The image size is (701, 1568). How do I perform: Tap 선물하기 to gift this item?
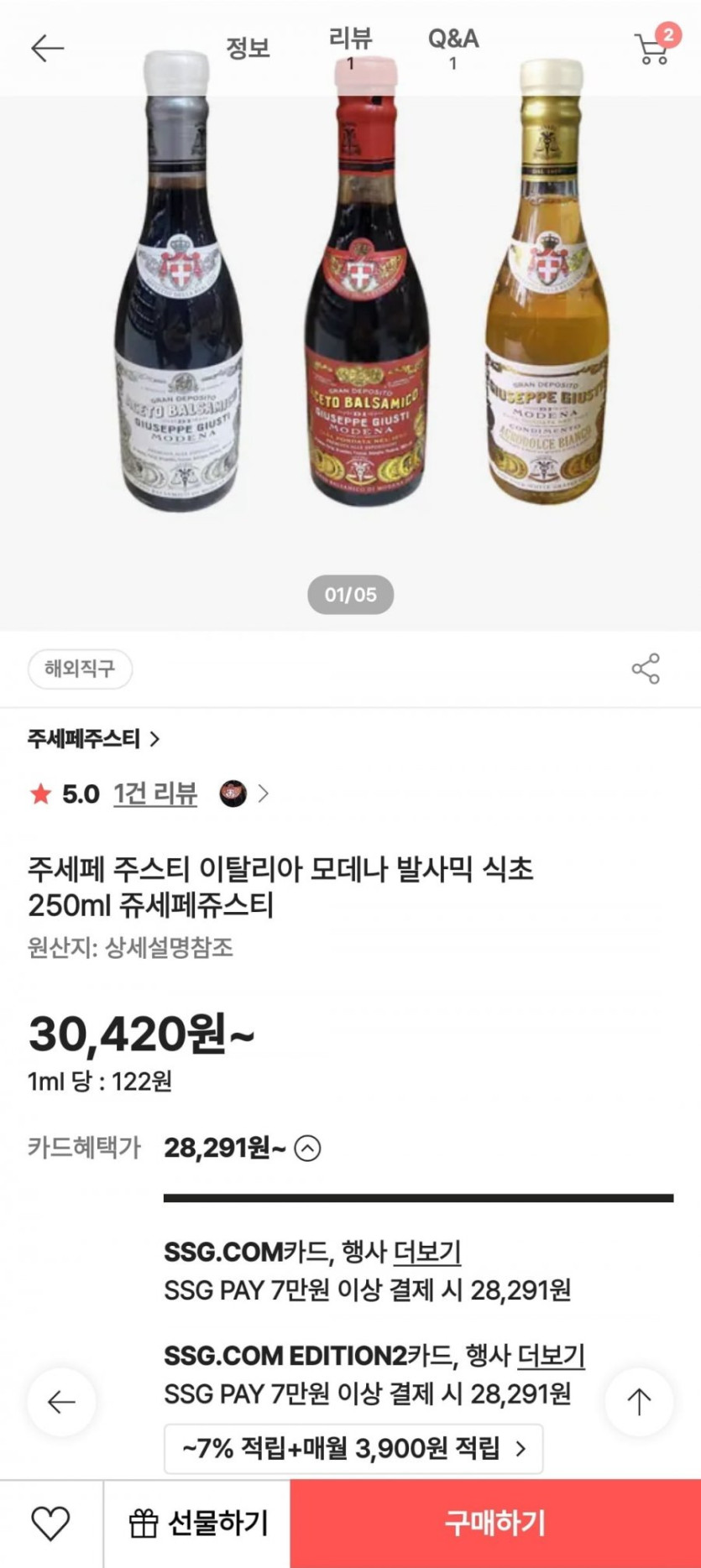tap(197, 1524)
